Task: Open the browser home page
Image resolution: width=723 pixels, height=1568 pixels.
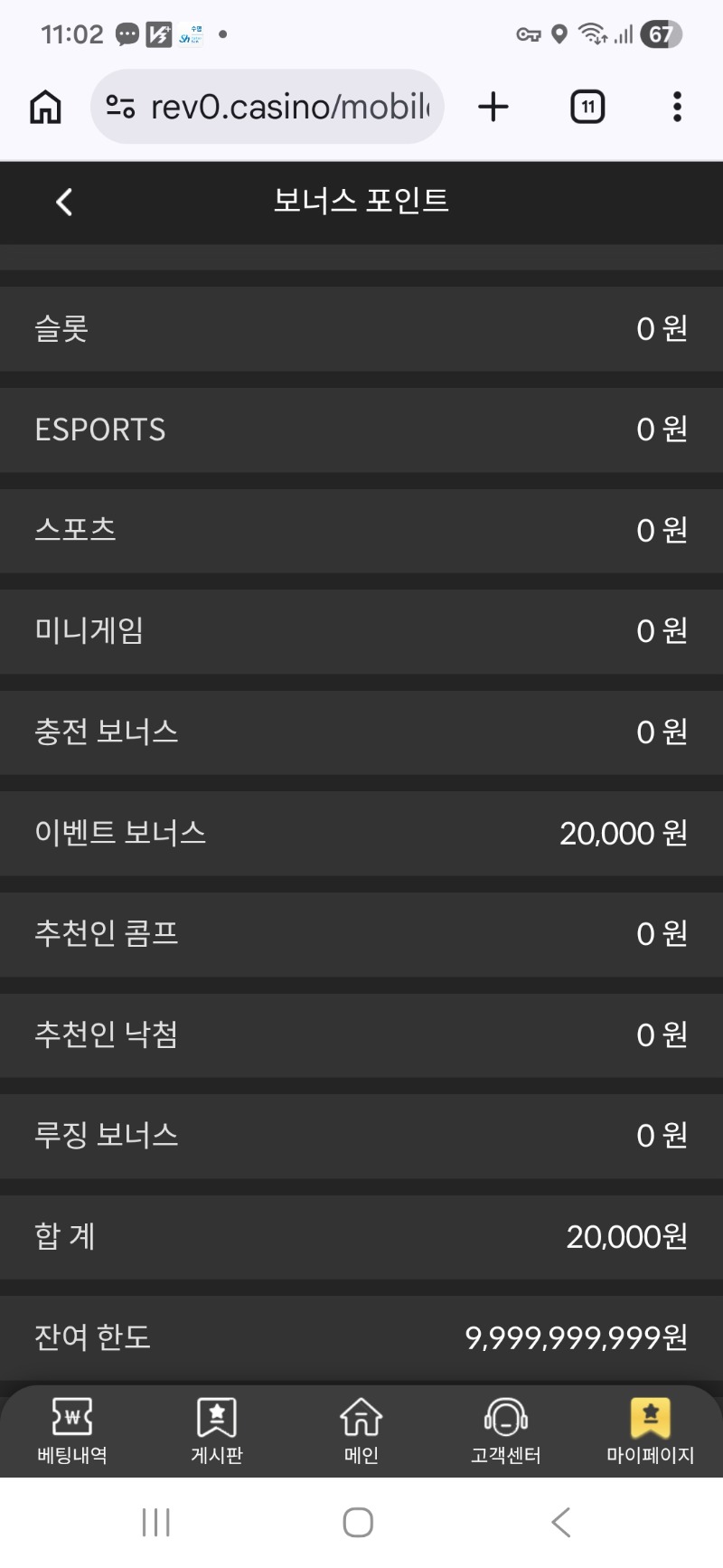Action: click(46, 108)
